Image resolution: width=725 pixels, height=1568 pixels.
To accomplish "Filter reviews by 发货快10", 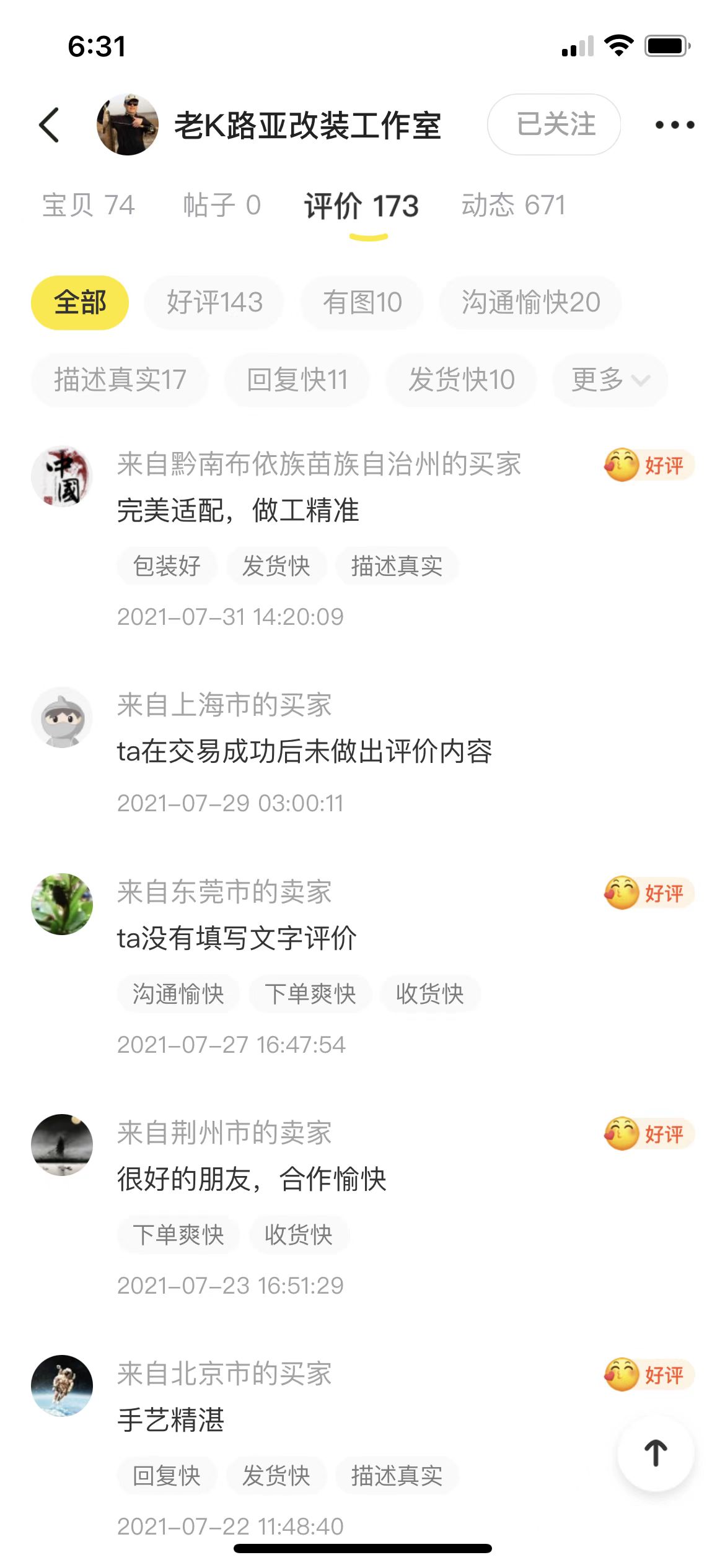I will [x=461, y=380].
